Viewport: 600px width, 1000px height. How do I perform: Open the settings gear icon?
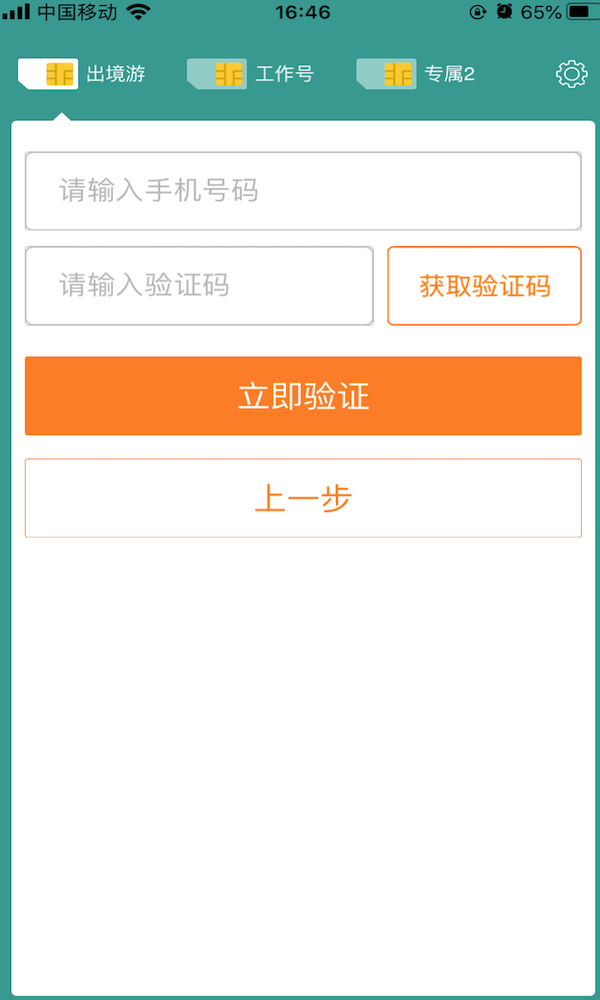(571, 74)
